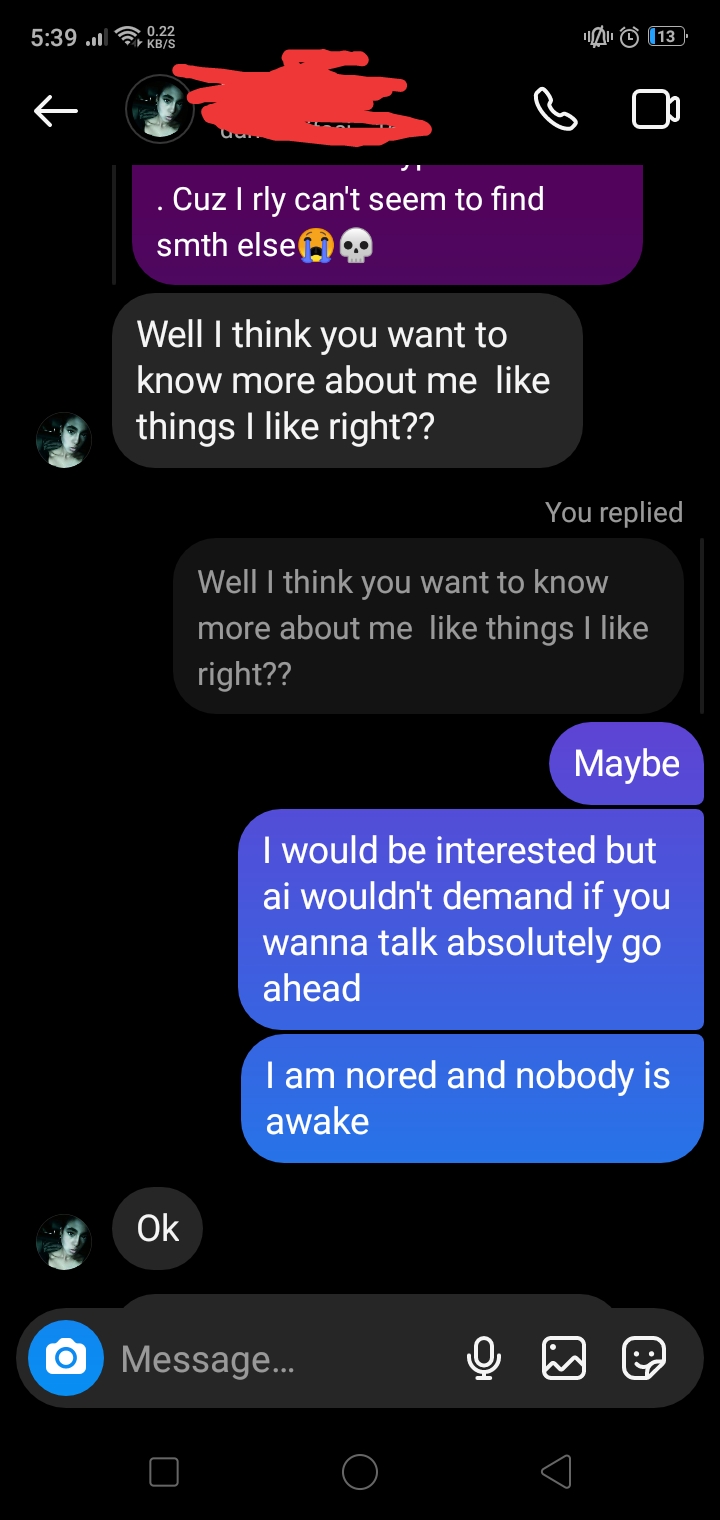Start a video call
720x1520 pixels.
656,110
